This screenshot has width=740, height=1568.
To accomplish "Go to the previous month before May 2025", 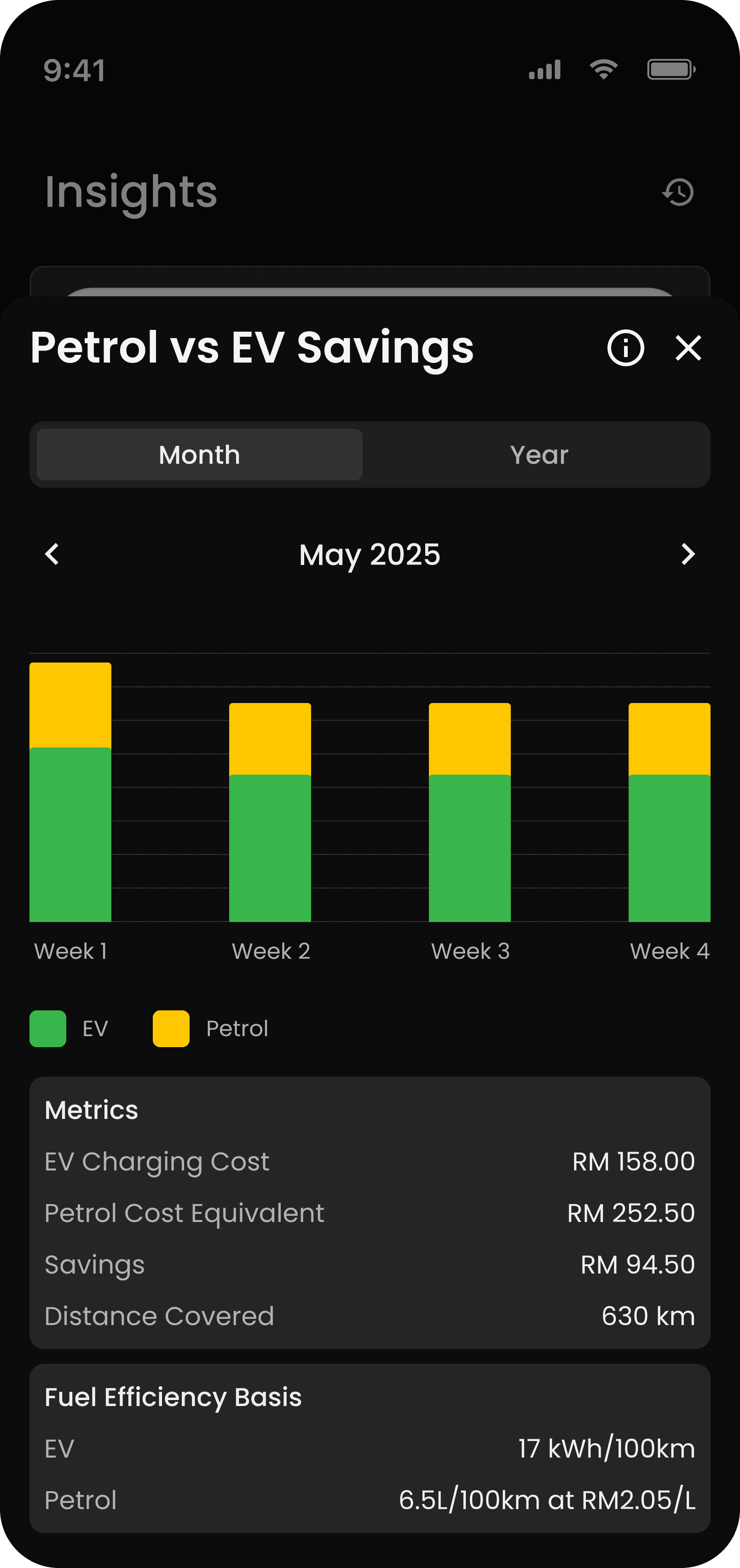I will (52, 554).
